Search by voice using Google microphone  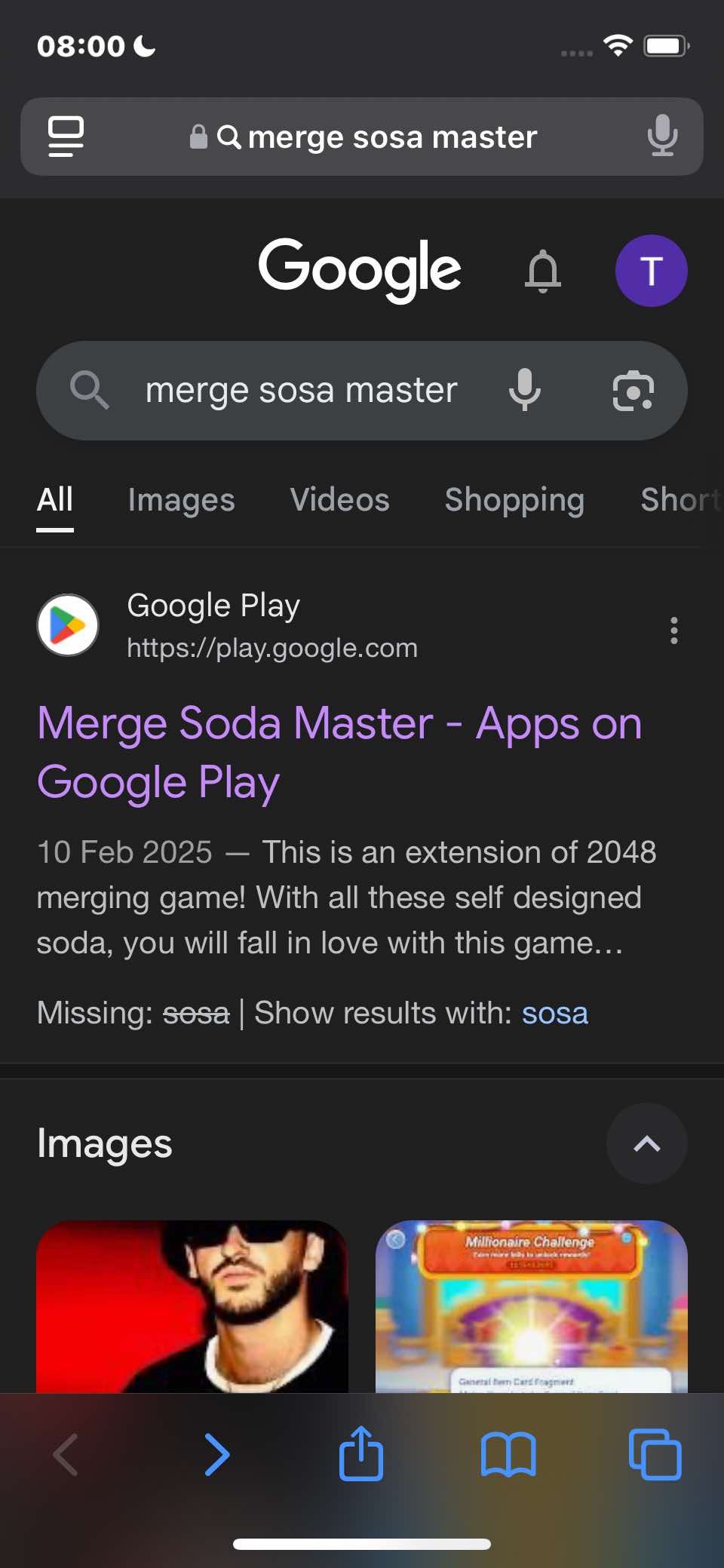click(x=525, y=391)
